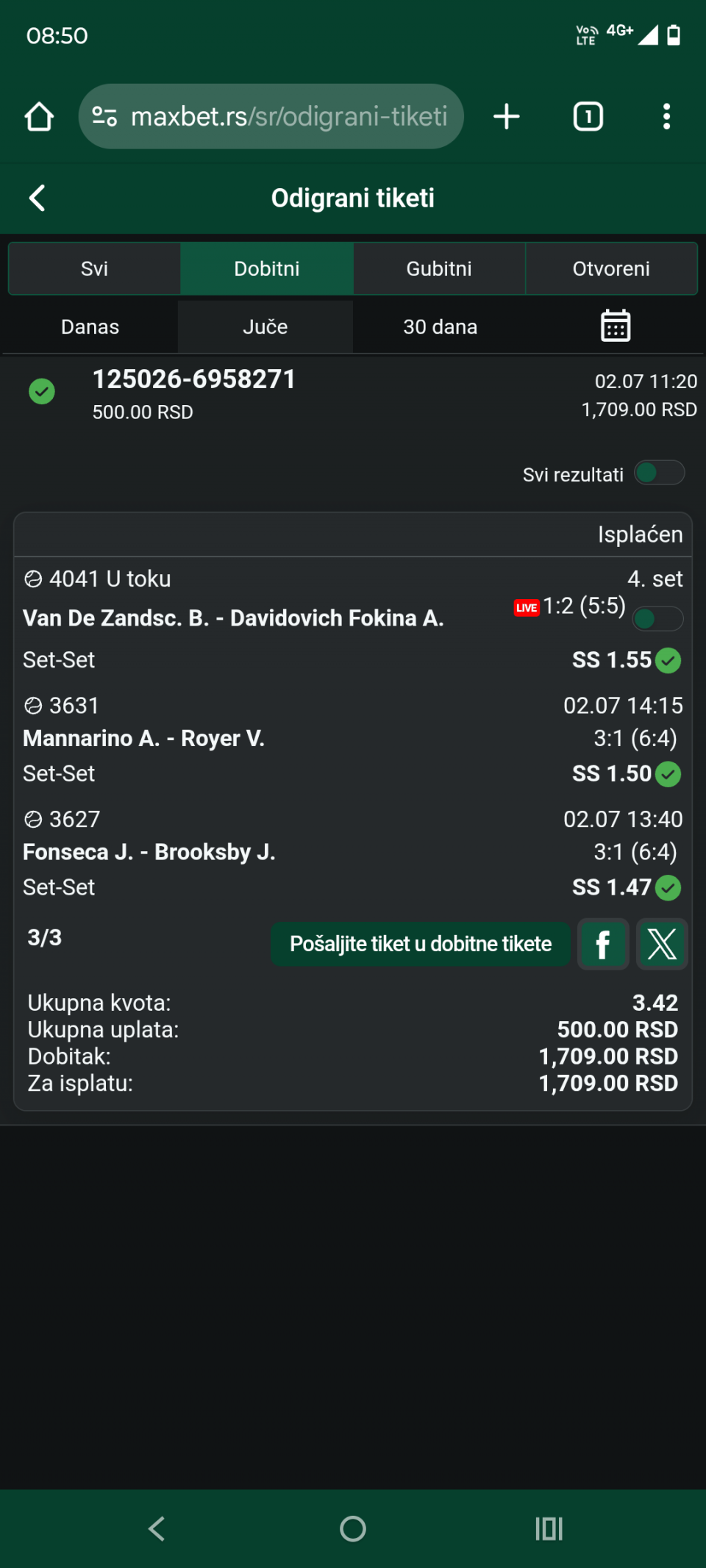Open browser home page

click(x=39, y=116)
